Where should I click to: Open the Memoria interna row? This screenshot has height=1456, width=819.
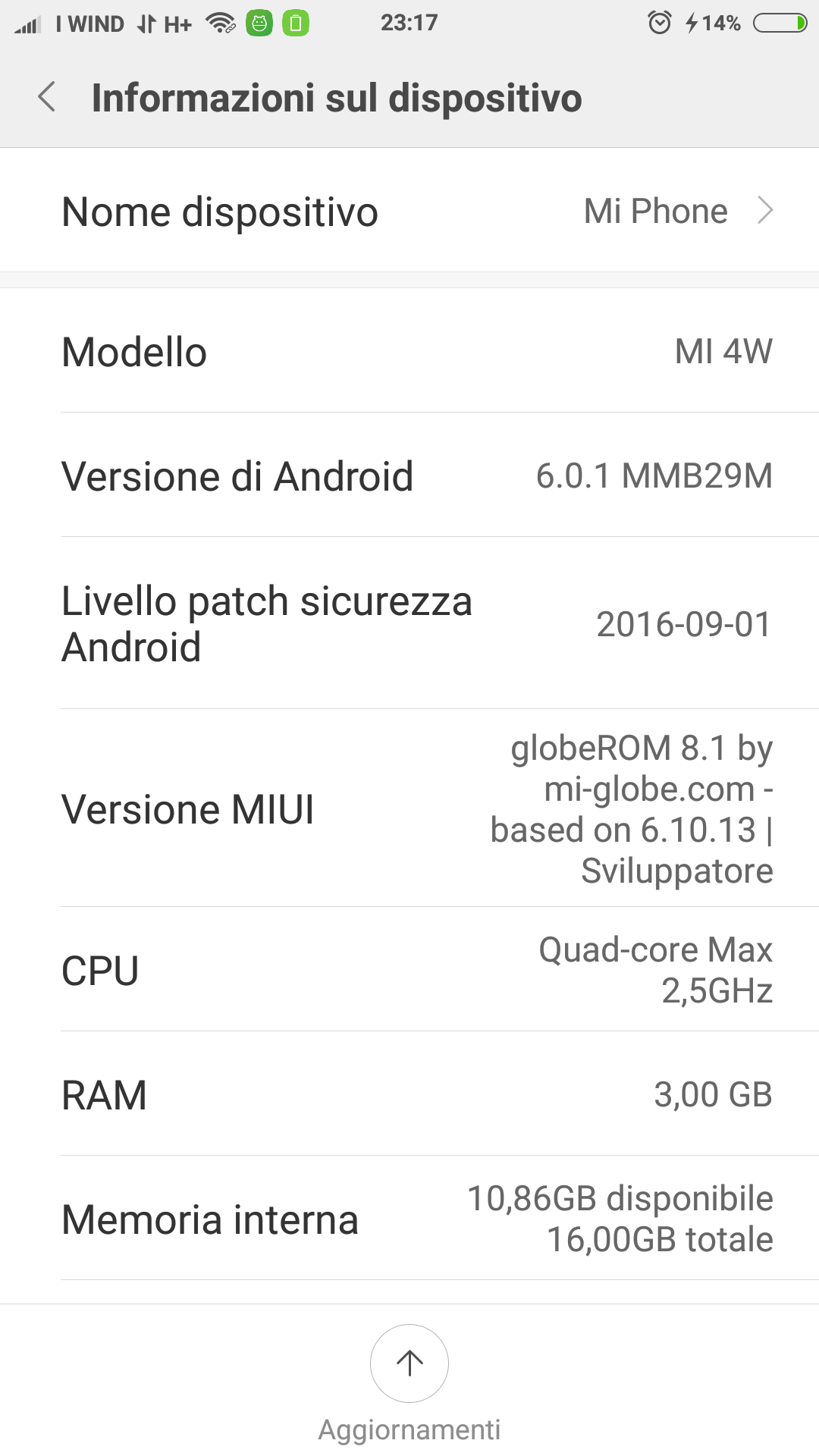[409, 1218]
